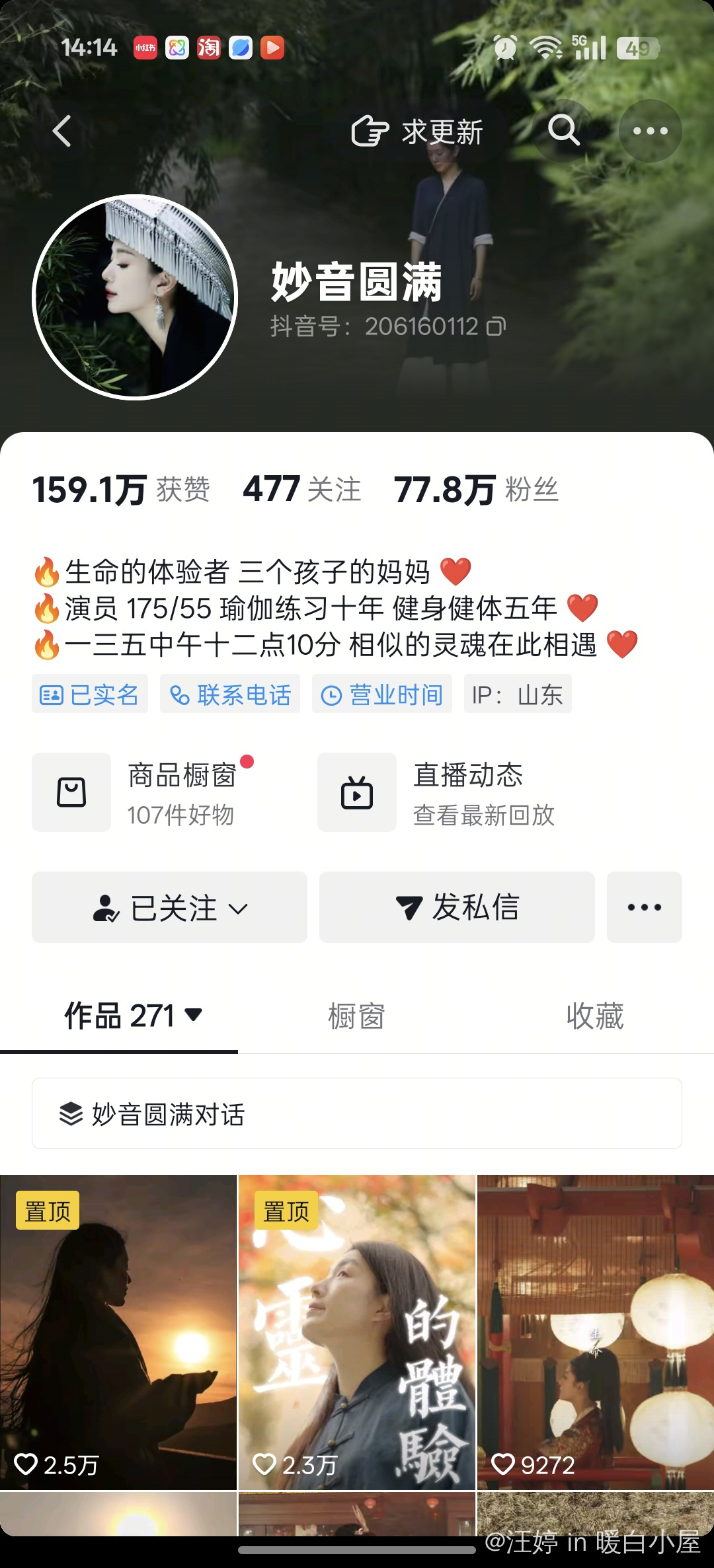
Task: Tap the 求更新 request-update button
Action: (418, 131)
